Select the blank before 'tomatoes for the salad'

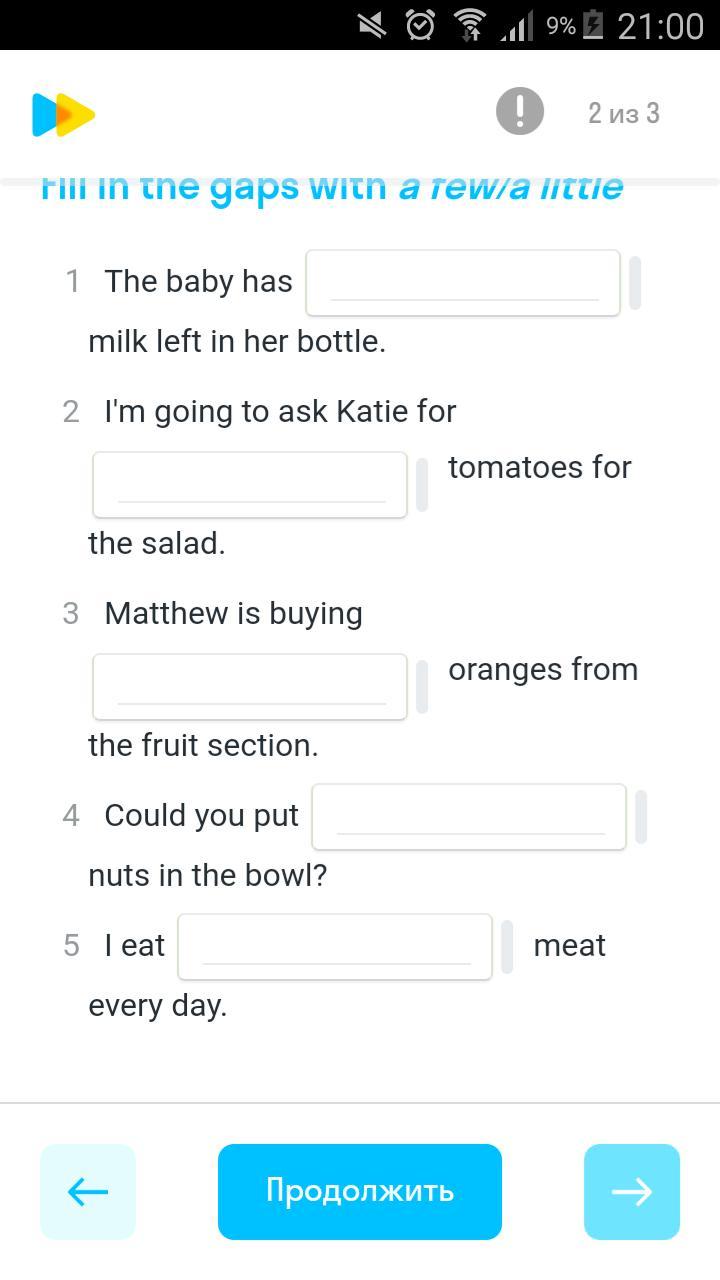coord(250,485)
